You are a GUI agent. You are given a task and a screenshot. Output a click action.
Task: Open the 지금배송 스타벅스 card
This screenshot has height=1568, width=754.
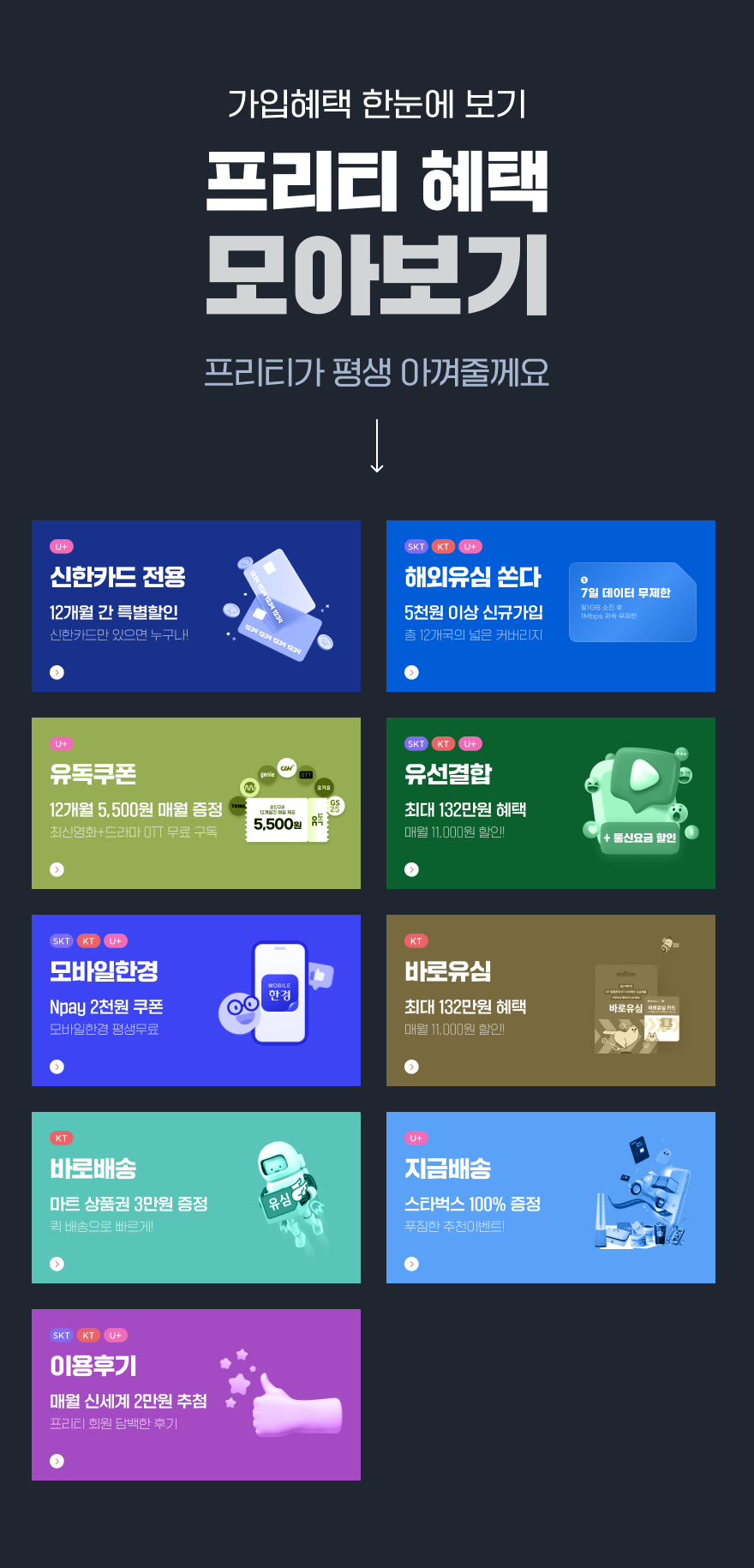[550, 1198]
